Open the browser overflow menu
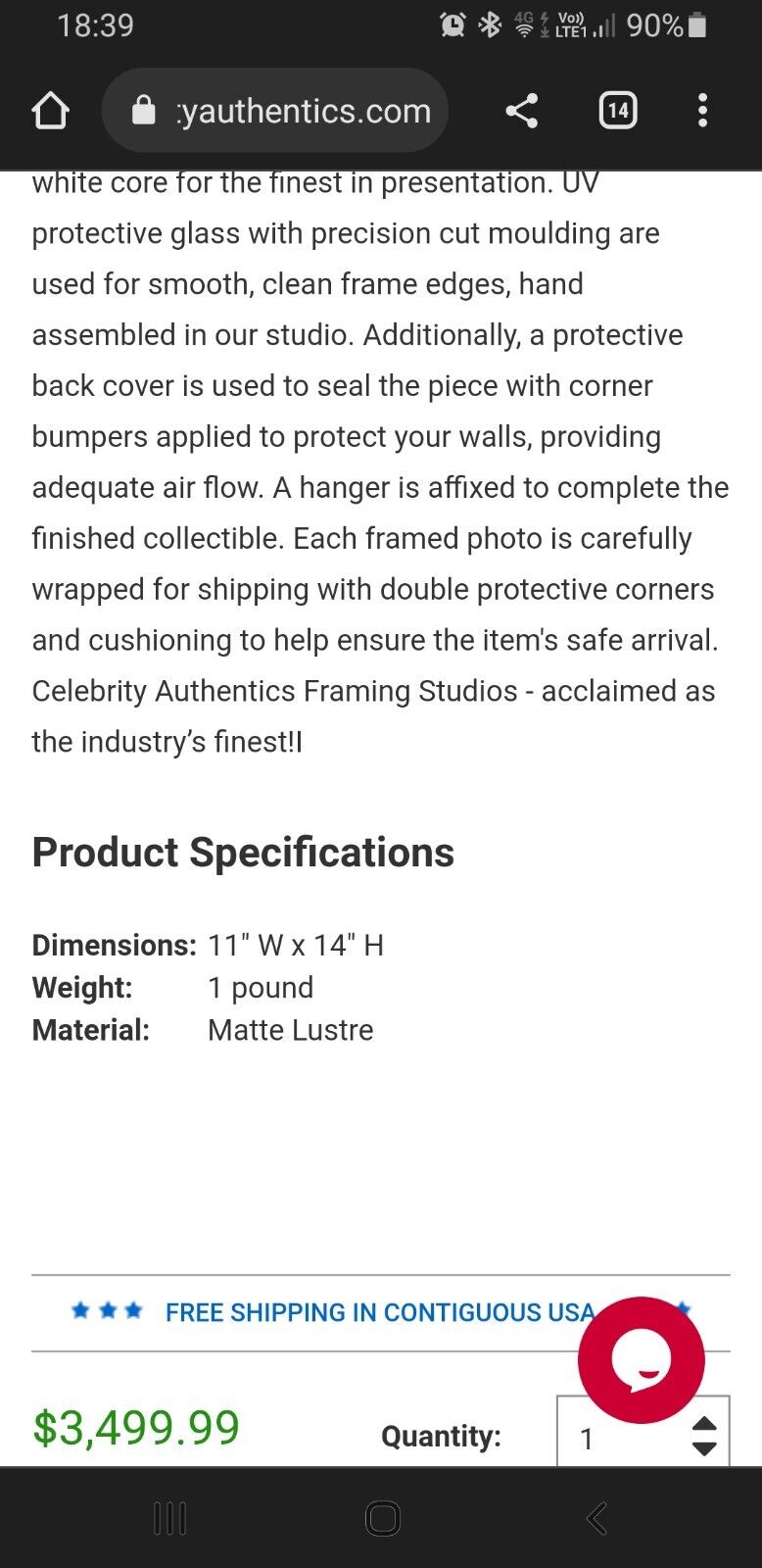762x1568 pixels. coord(702,111)
